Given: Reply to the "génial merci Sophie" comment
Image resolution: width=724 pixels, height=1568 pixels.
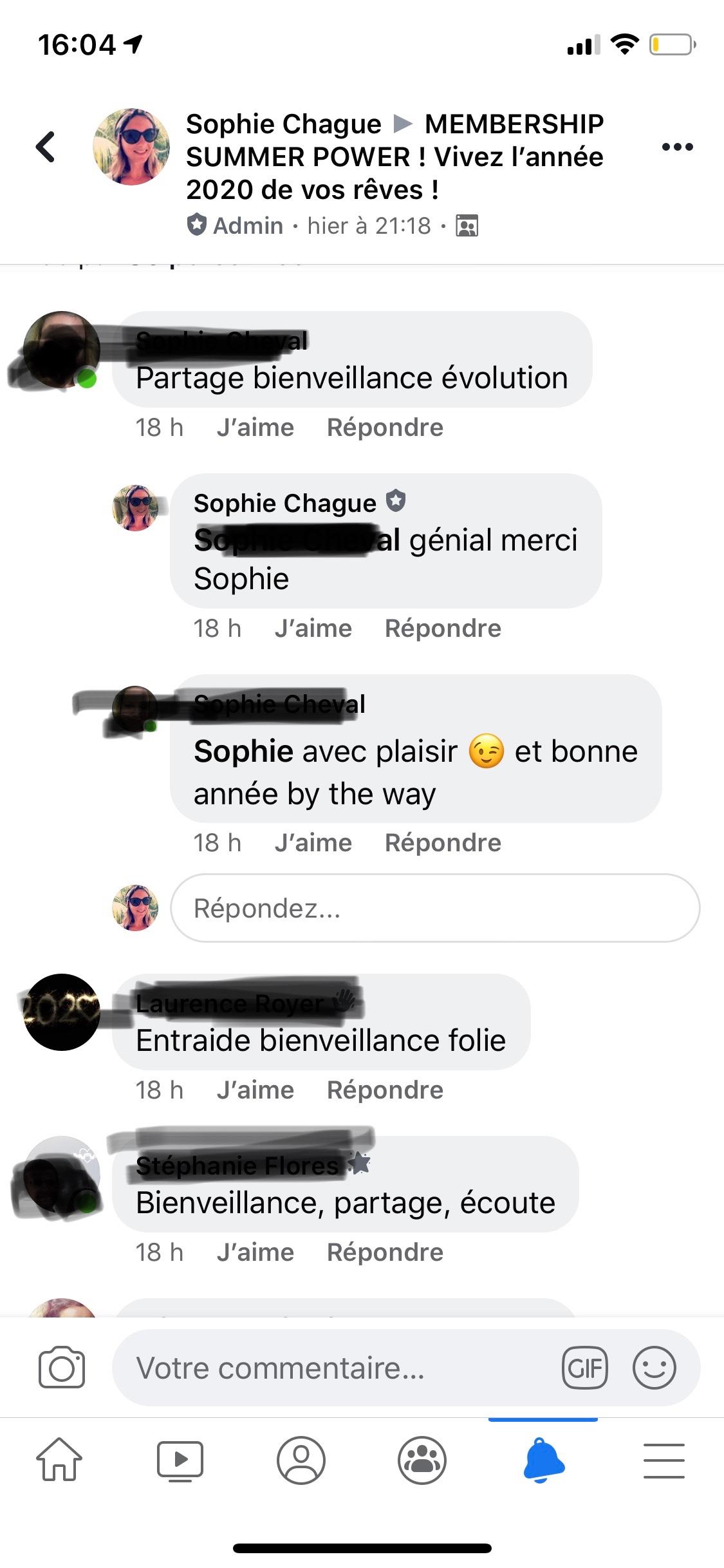Looking at the screenshot, I should pyautogui.click(x=443, y=628).
